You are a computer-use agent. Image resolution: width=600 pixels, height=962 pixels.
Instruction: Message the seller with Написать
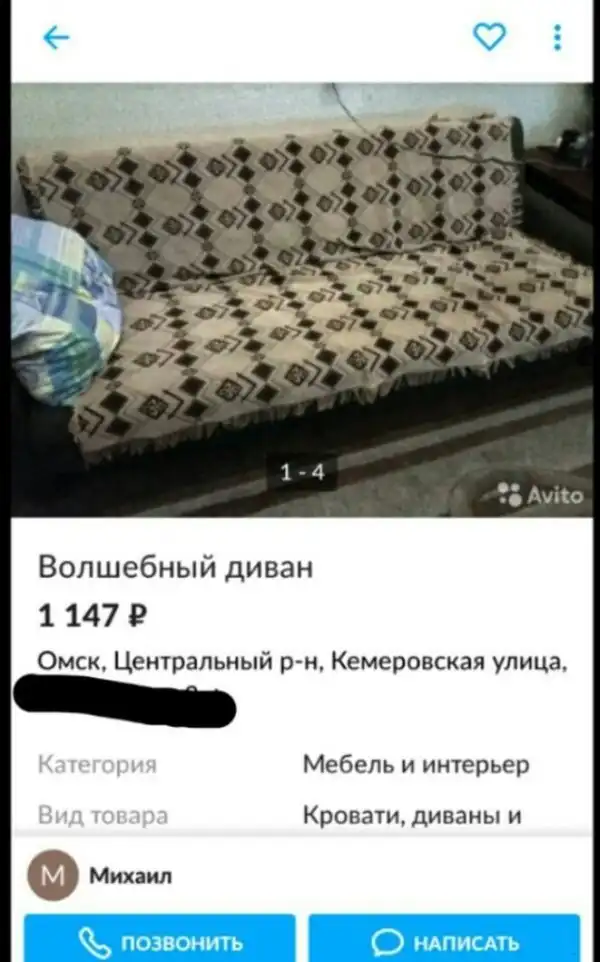click(444, 940)
